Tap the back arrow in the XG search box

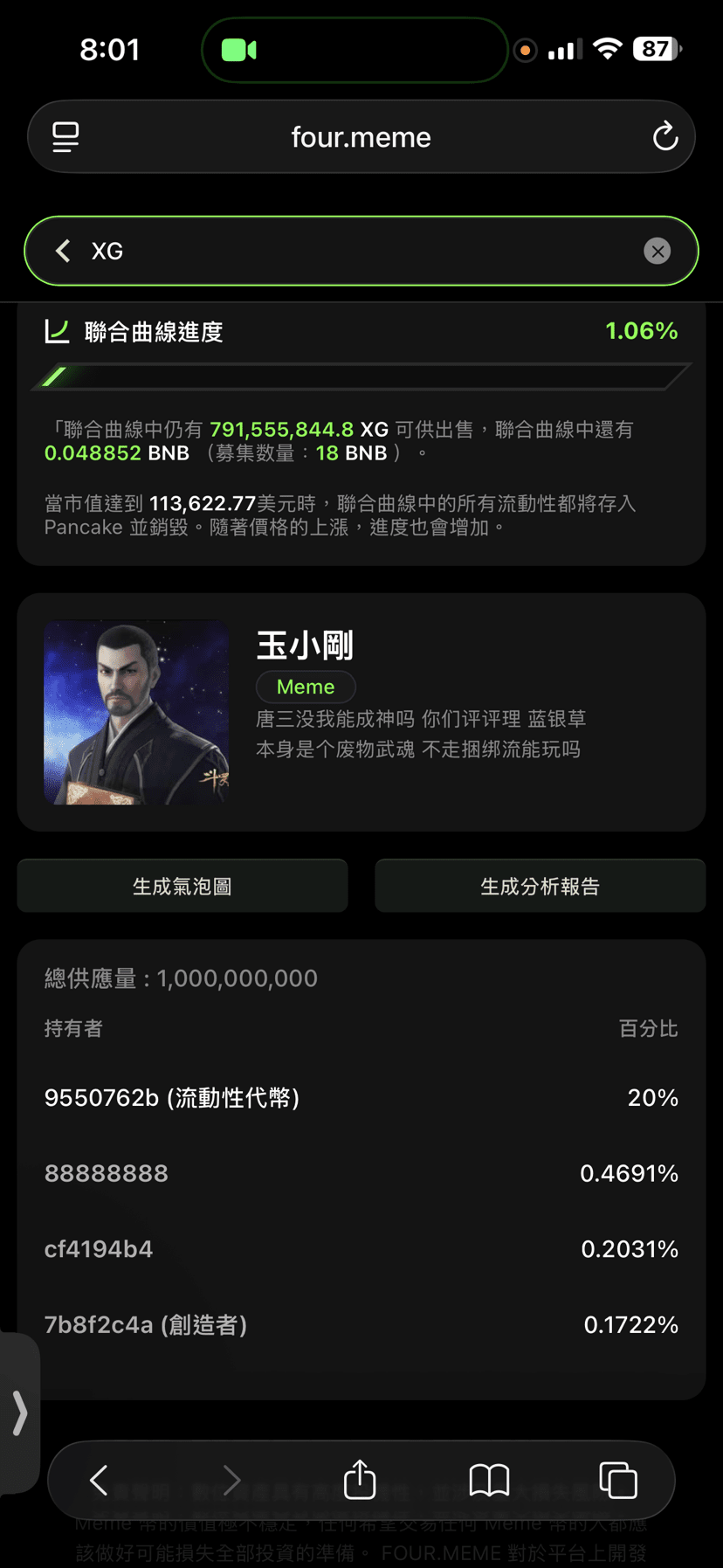[63, 252]
